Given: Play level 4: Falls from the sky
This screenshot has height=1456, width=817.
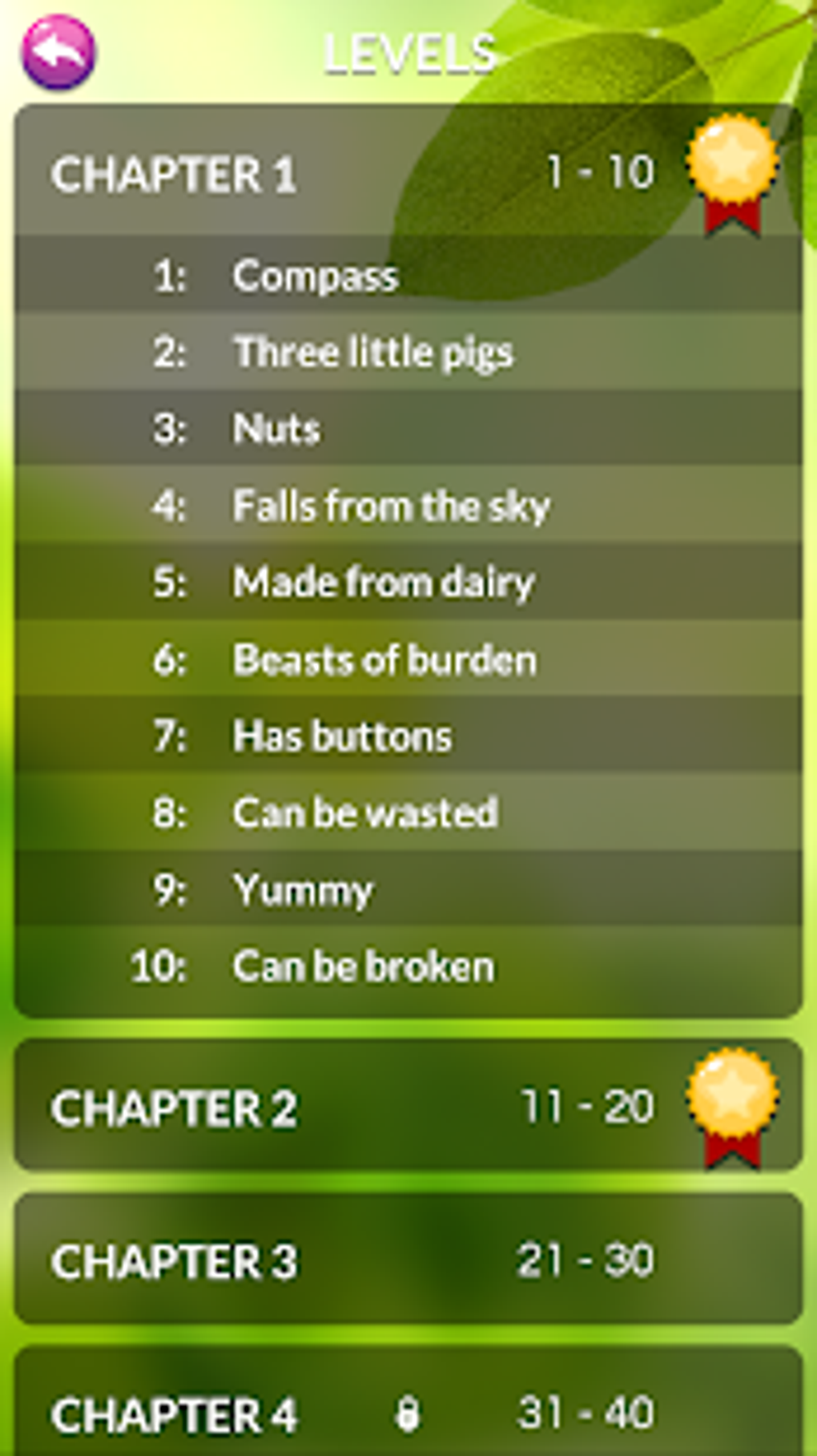Looking at the screenshot, I should tap(408, 506).
